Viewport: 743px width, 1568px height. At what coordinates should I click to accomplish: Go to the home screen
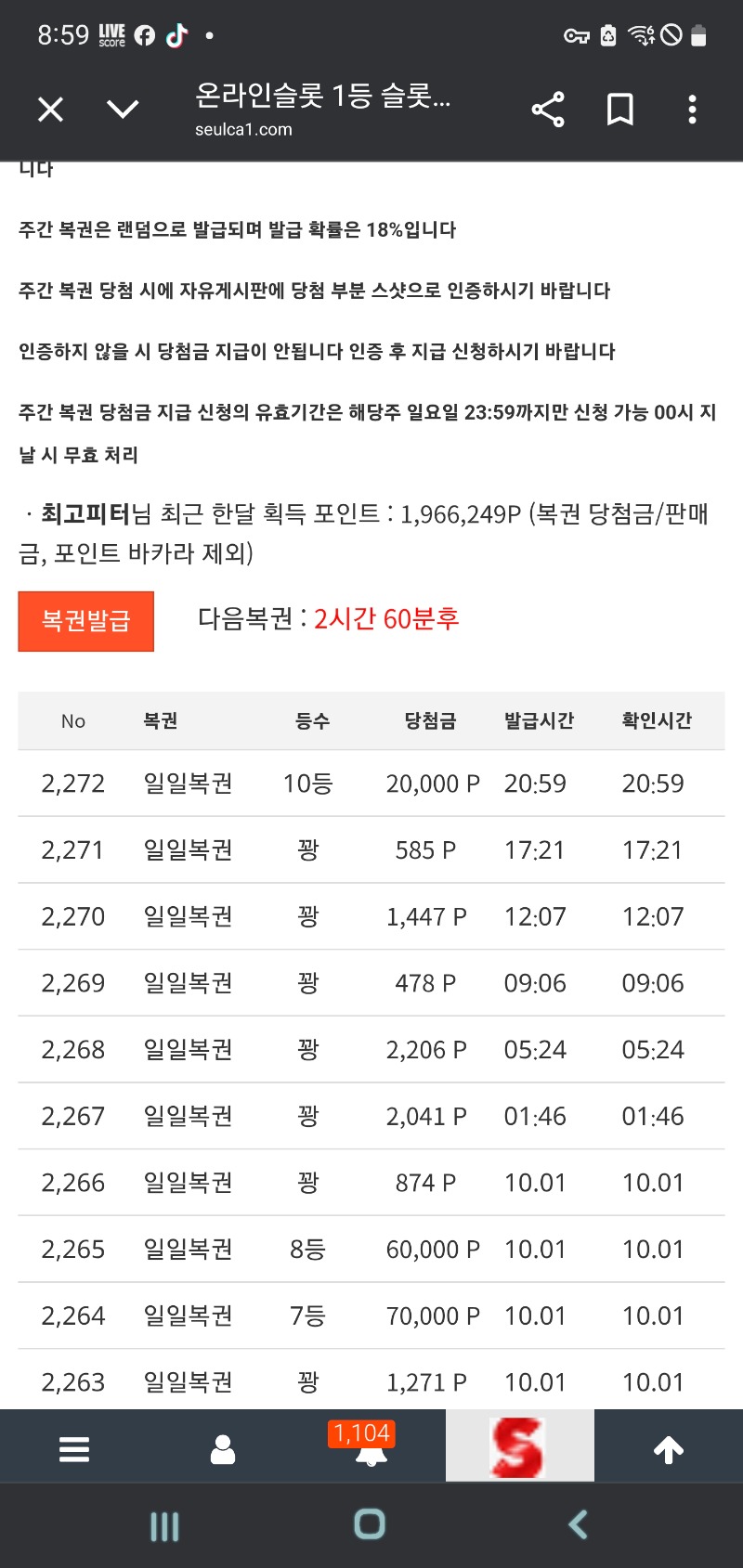coord(370,1524)
